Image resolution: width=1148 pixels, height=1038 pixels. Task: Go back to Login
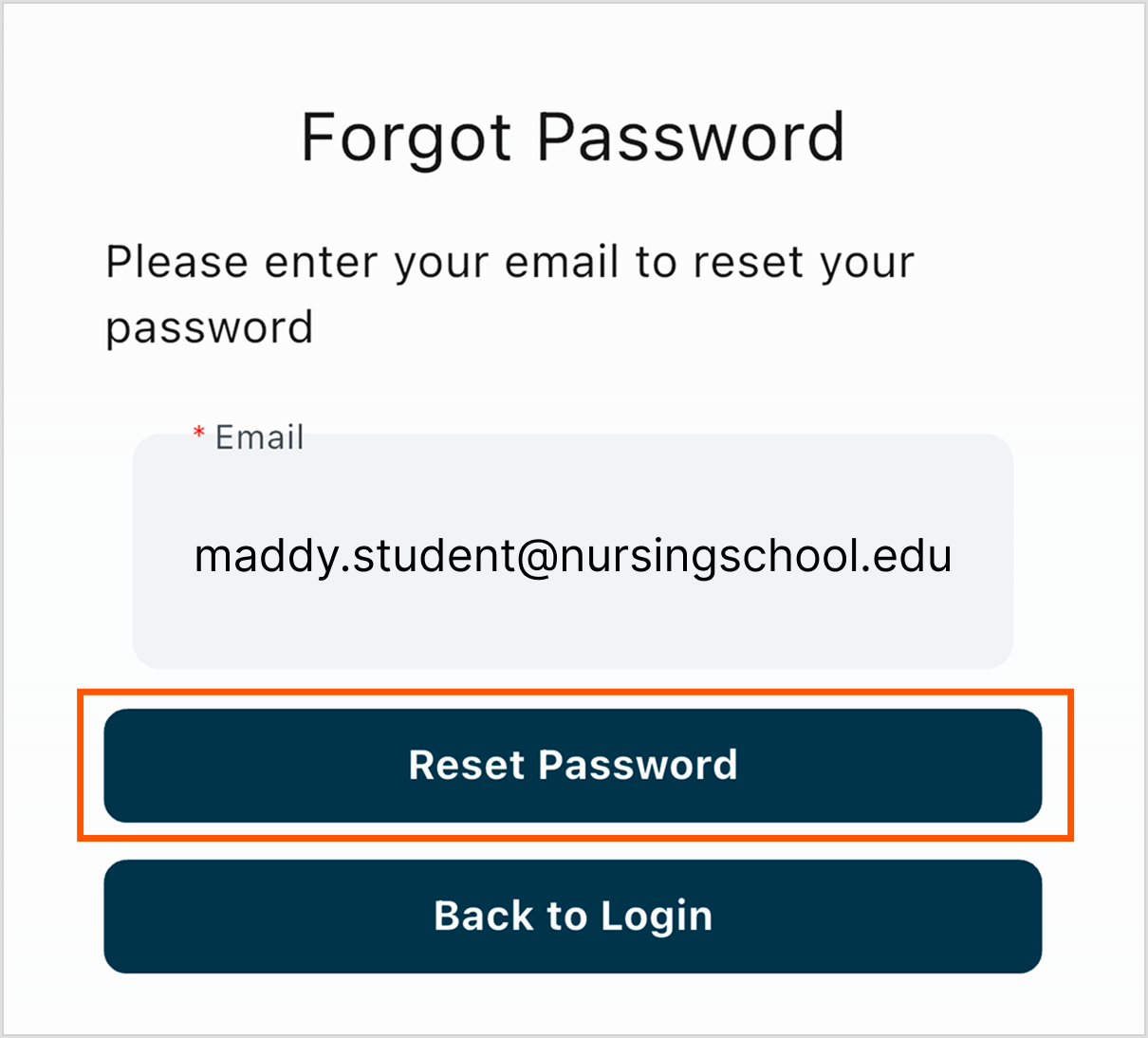pos(572,916)
